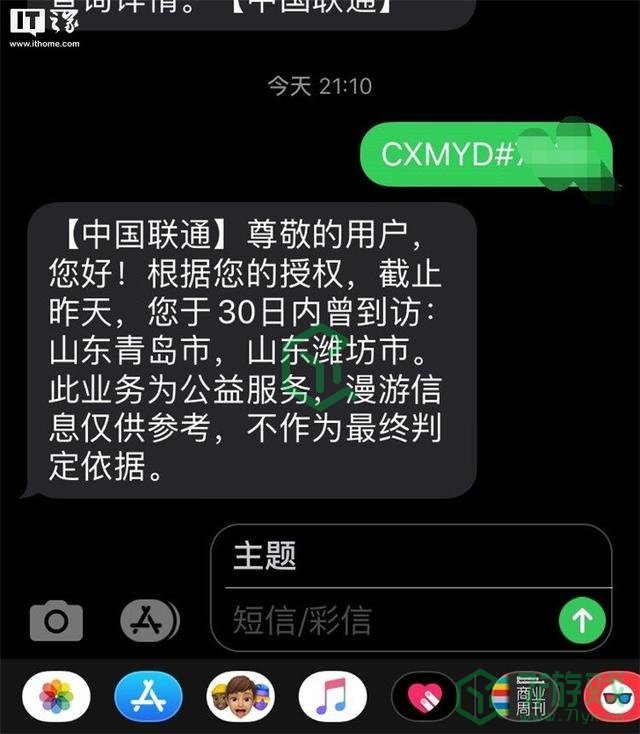Screen dimensions: 640x734
Task: Open Memoji stickers in the app drawer
Action: point(240,697)
